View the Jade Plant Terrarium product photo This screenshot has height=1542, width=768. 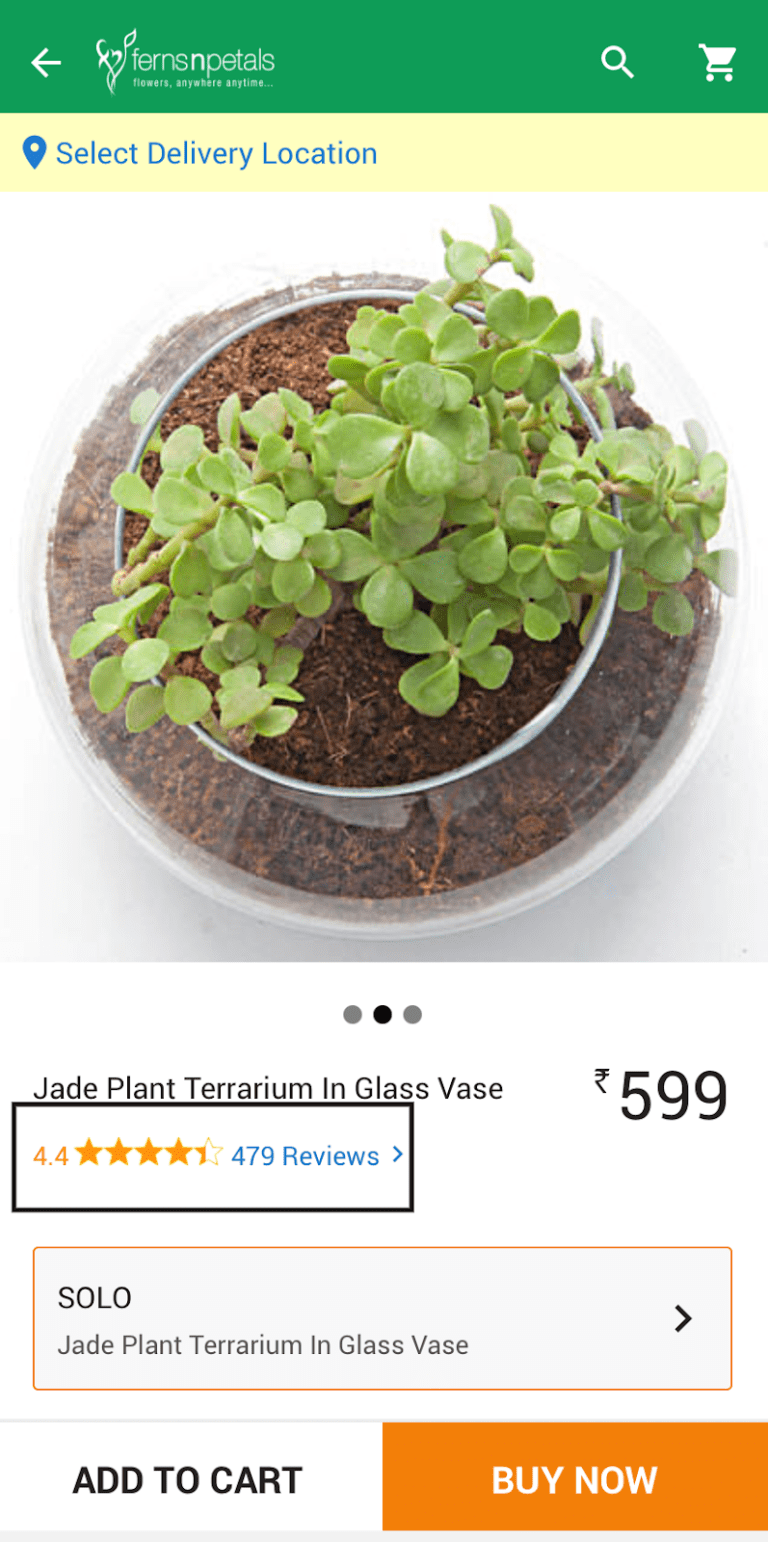click(x=384, y=575)
